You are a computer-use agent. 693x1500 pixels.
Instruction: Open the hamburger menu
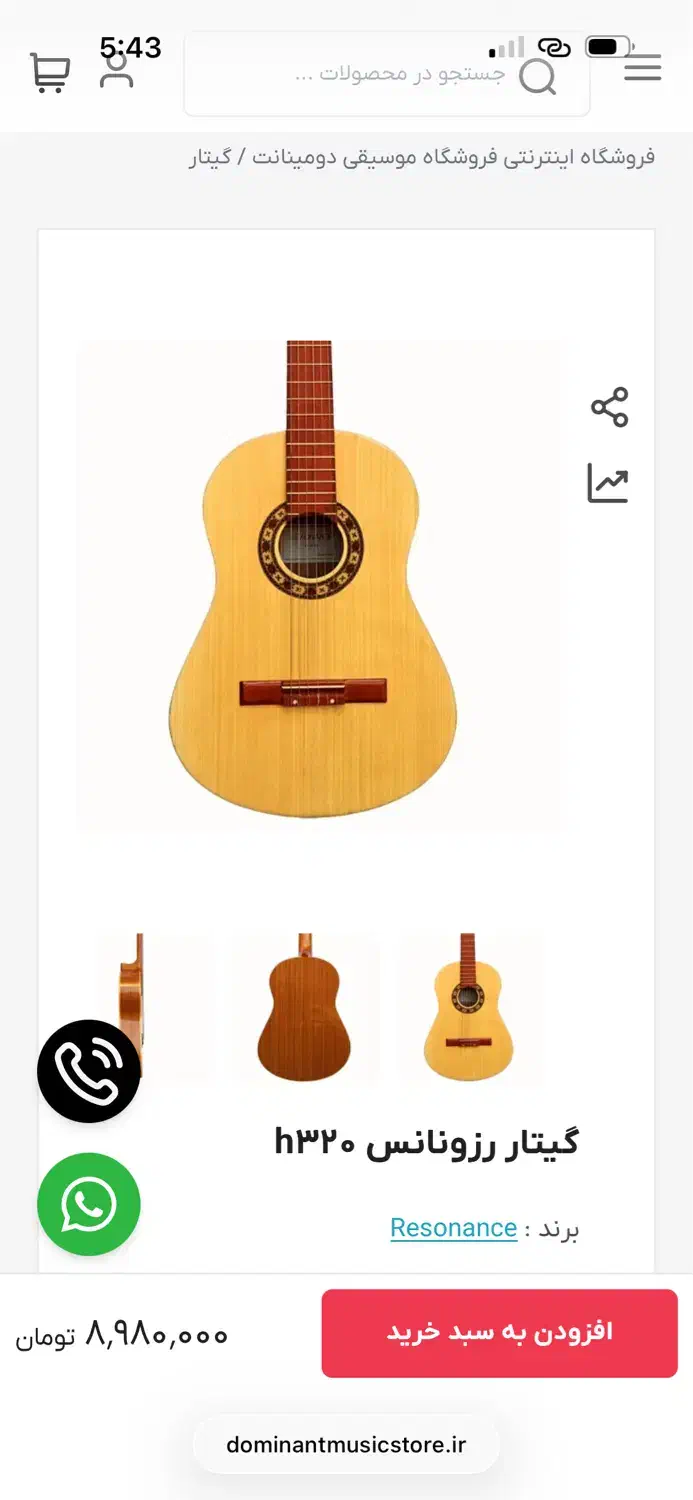(x=642, y=68)
